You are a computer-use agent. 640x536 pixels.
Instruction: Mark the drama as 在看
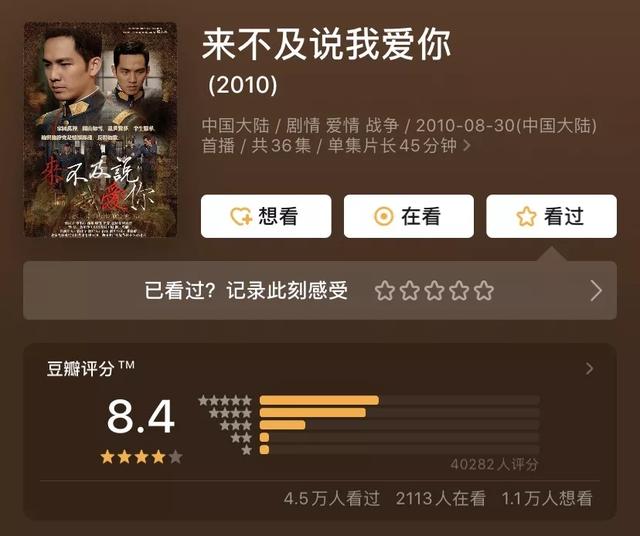pos(409,216)
